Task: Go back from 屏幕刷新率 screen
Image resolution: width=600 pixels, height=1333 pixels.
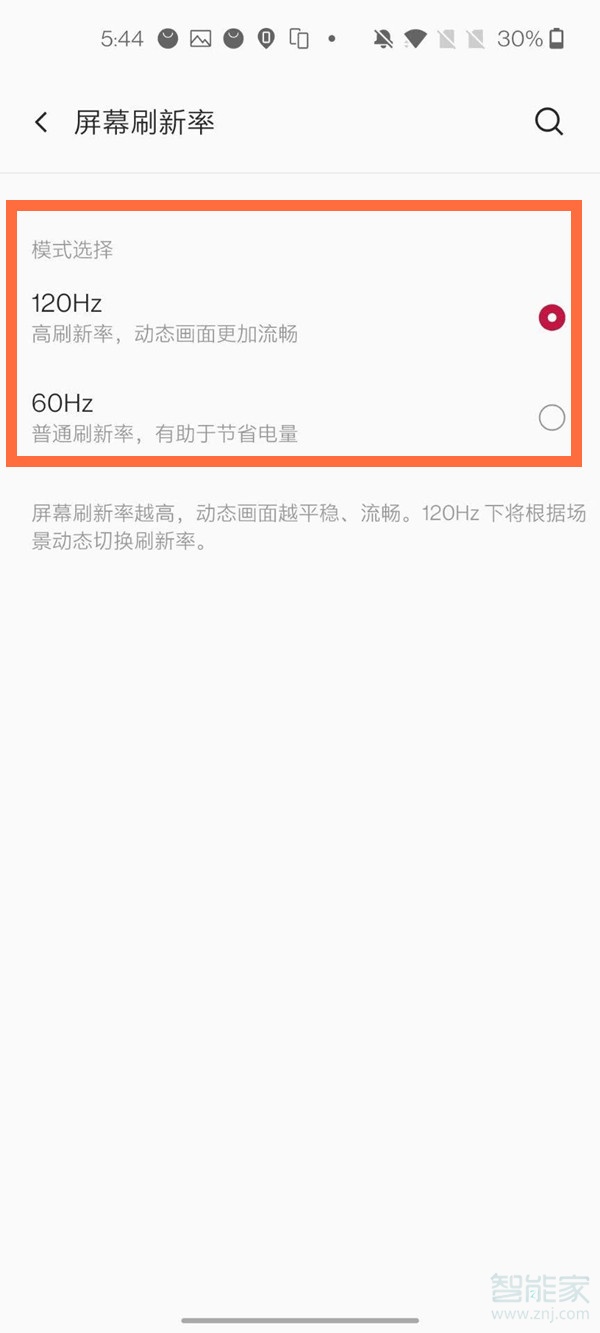Action: coord(41,122)
